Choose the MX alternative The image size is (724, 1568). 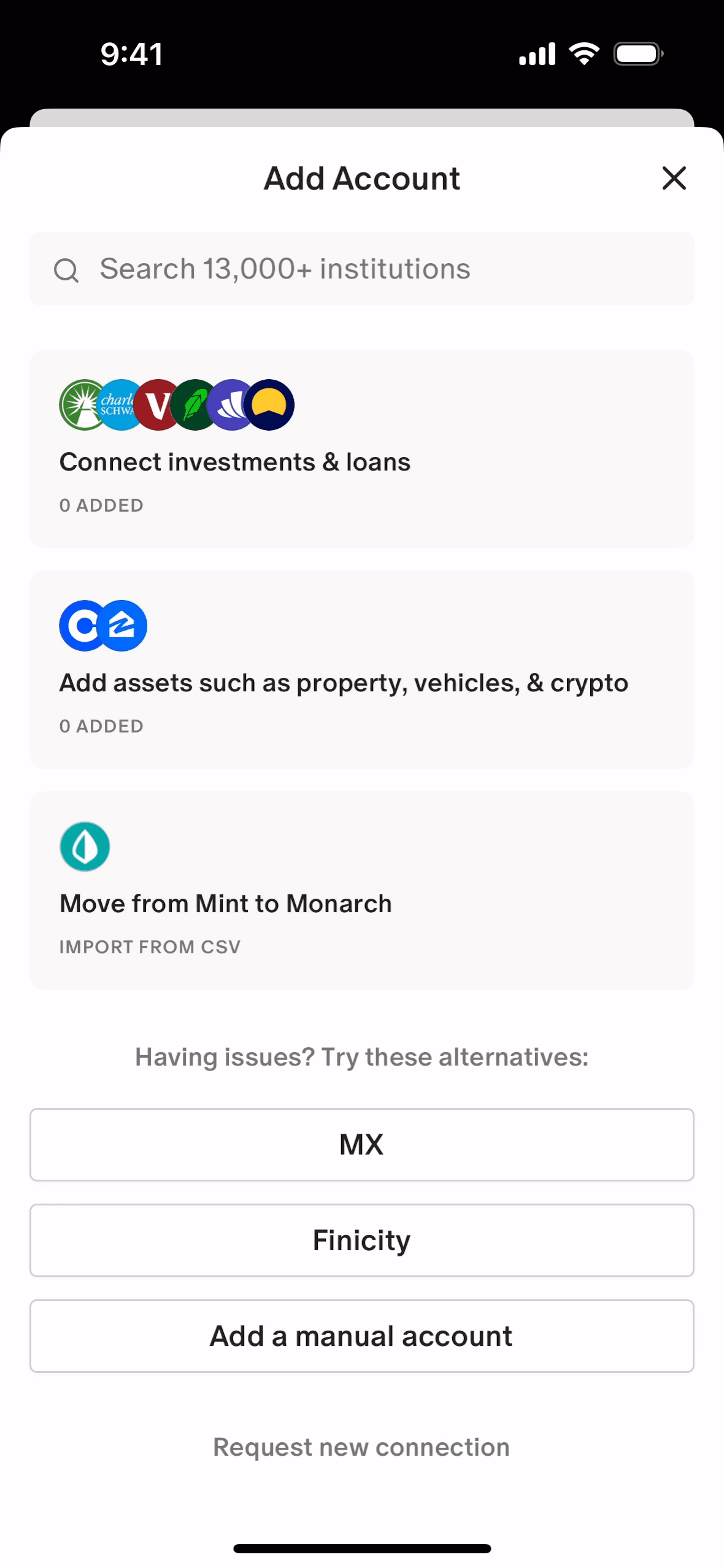[362, 1145]
